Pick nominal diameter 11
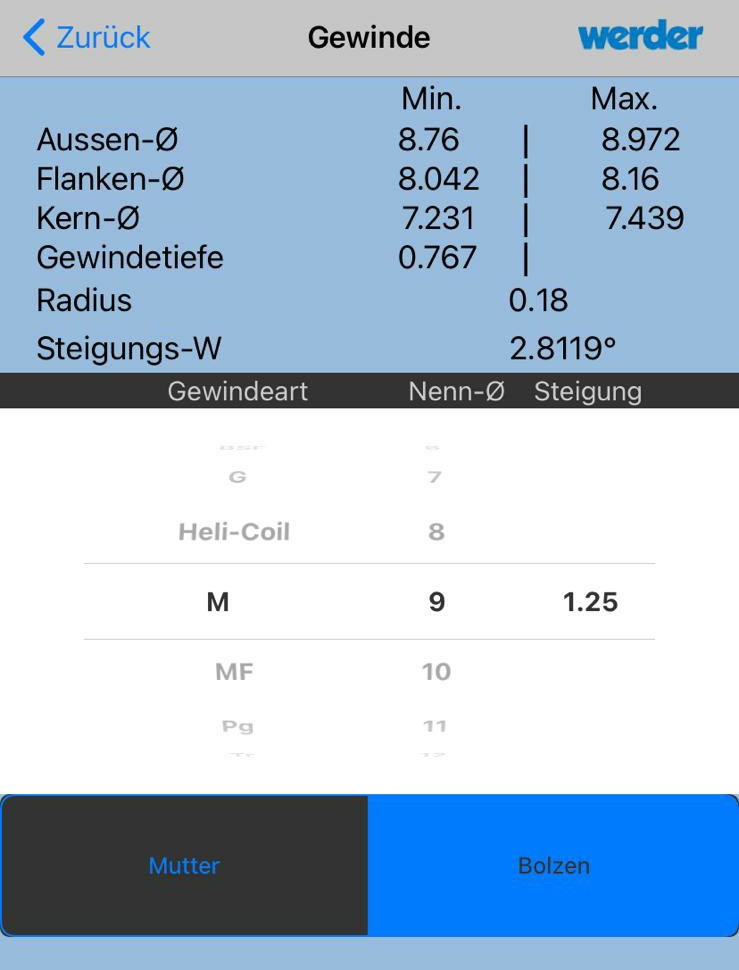739x970 pixels. pyautogui.click(x=435, y=727)
